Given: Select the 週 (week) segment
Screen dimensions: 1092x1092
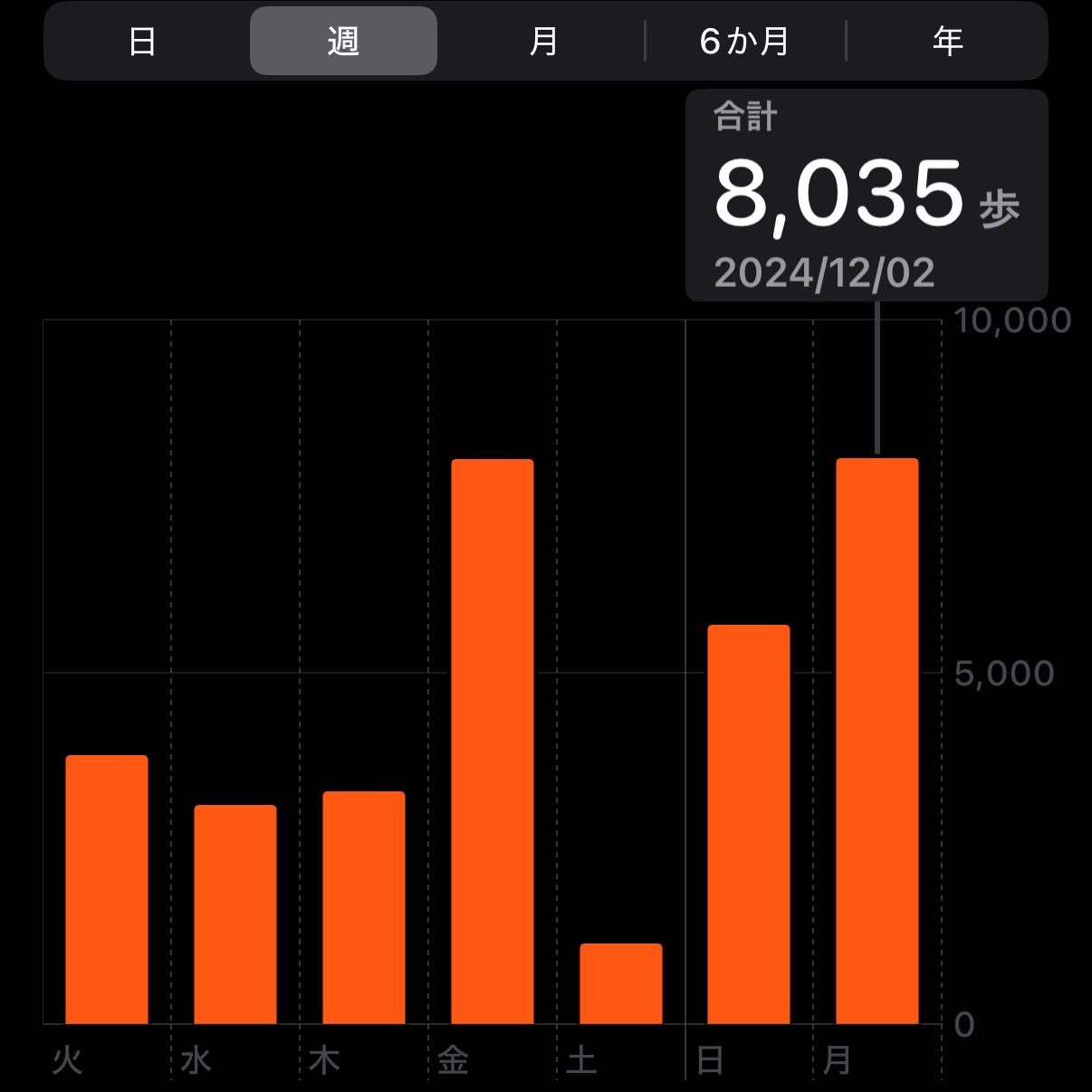Looking at the screenshot, I should click(x=343, y=42).
